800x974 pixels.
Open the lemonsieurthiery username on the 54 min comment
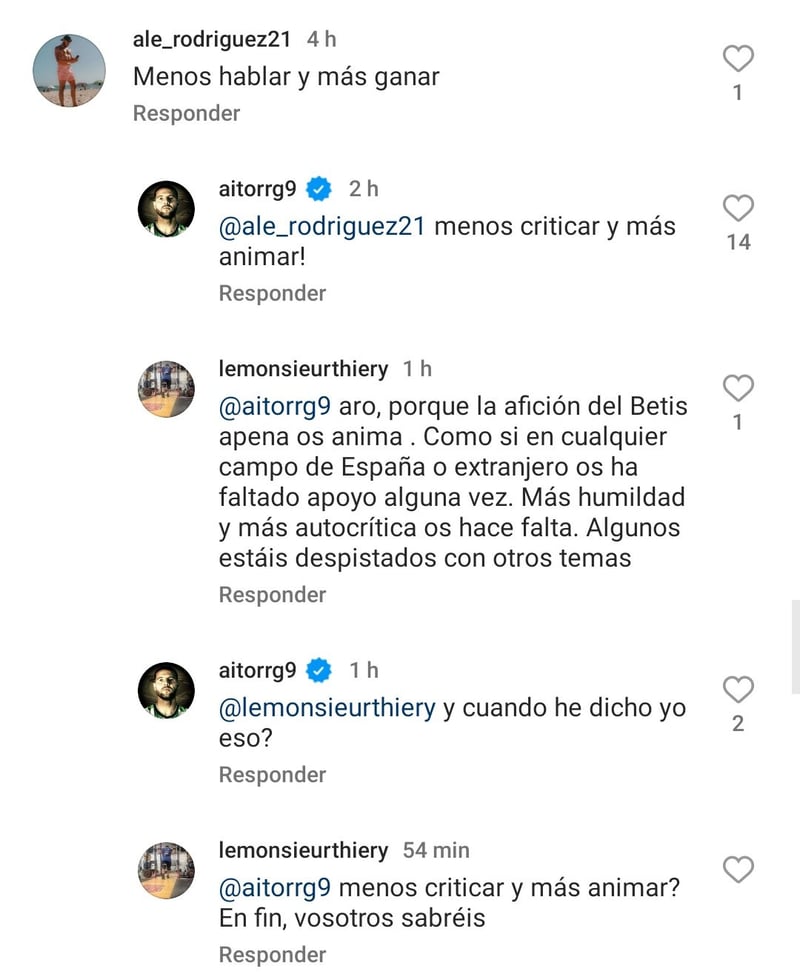(x=303, y=850)
